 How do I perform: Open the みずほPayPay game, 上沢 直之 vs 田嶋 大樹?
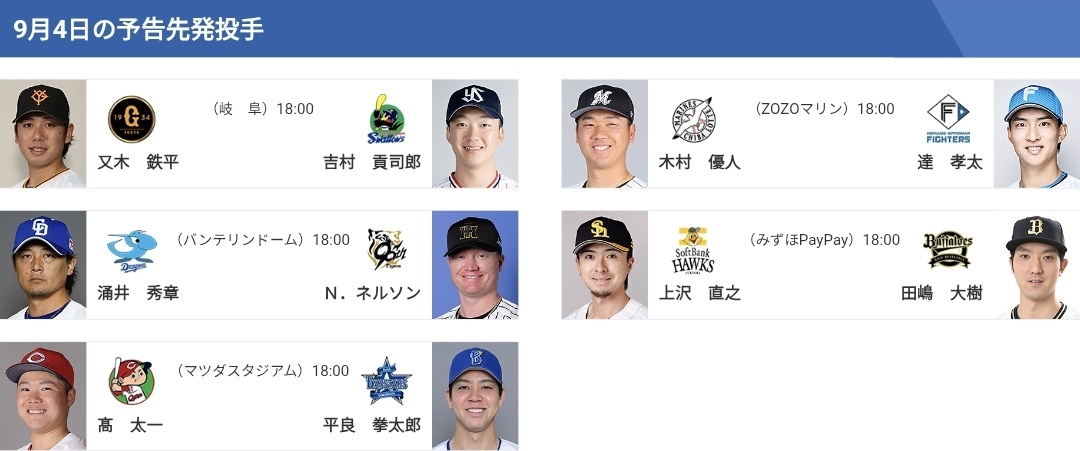tap(820, 265)
